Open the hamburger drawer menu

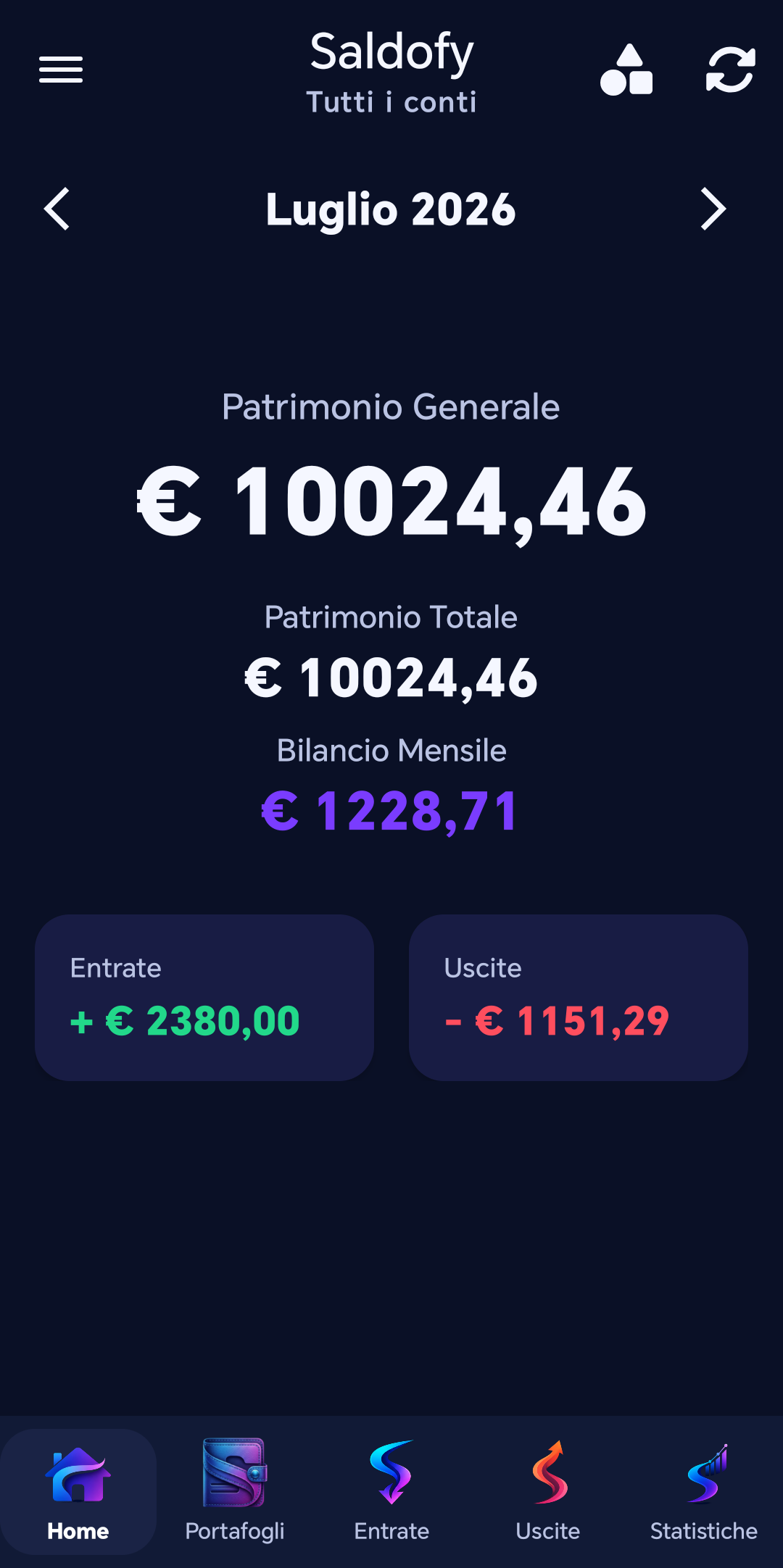(x=61, y=70)
